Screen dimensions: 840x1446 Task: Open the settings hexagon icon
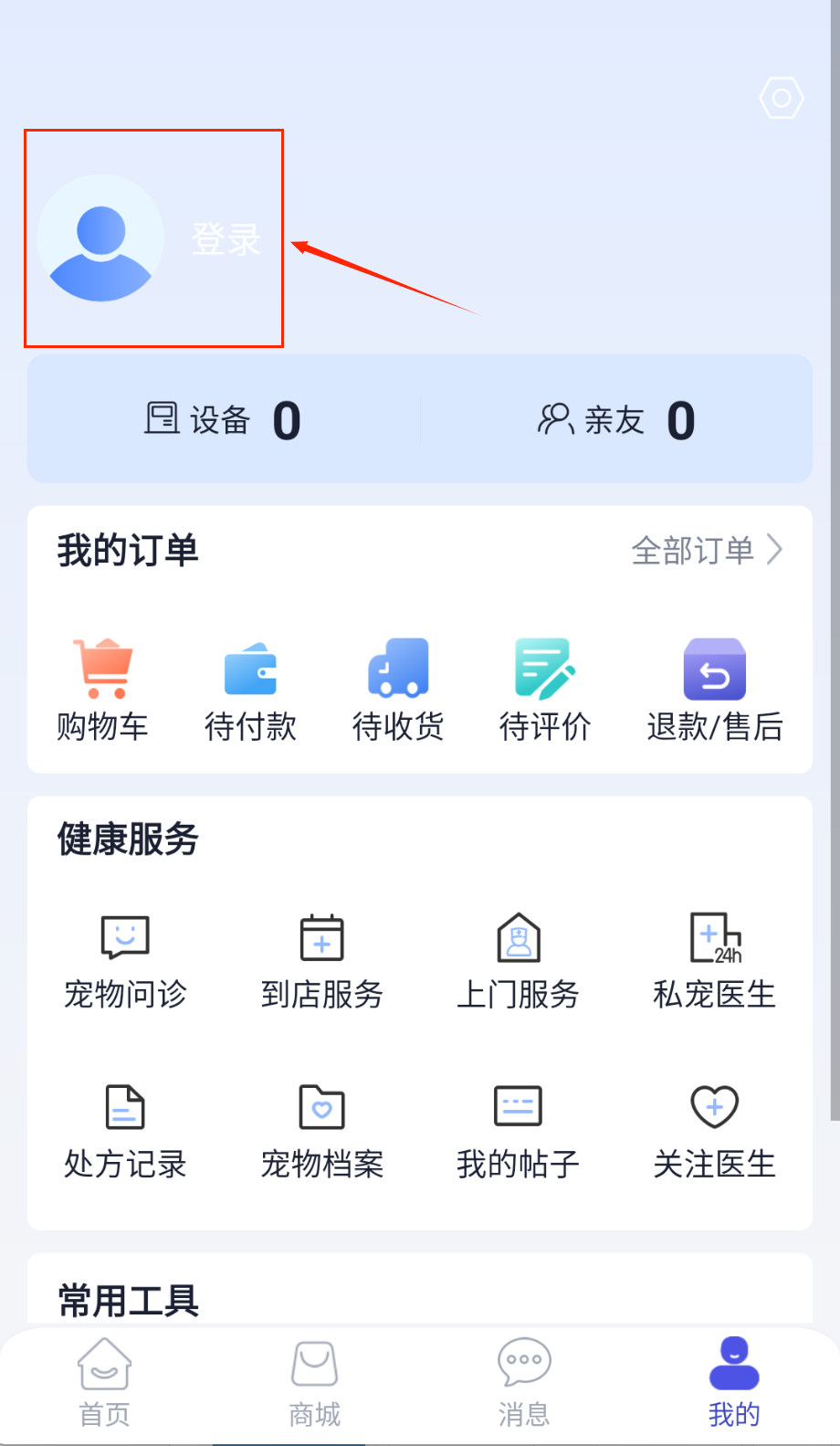782,98
